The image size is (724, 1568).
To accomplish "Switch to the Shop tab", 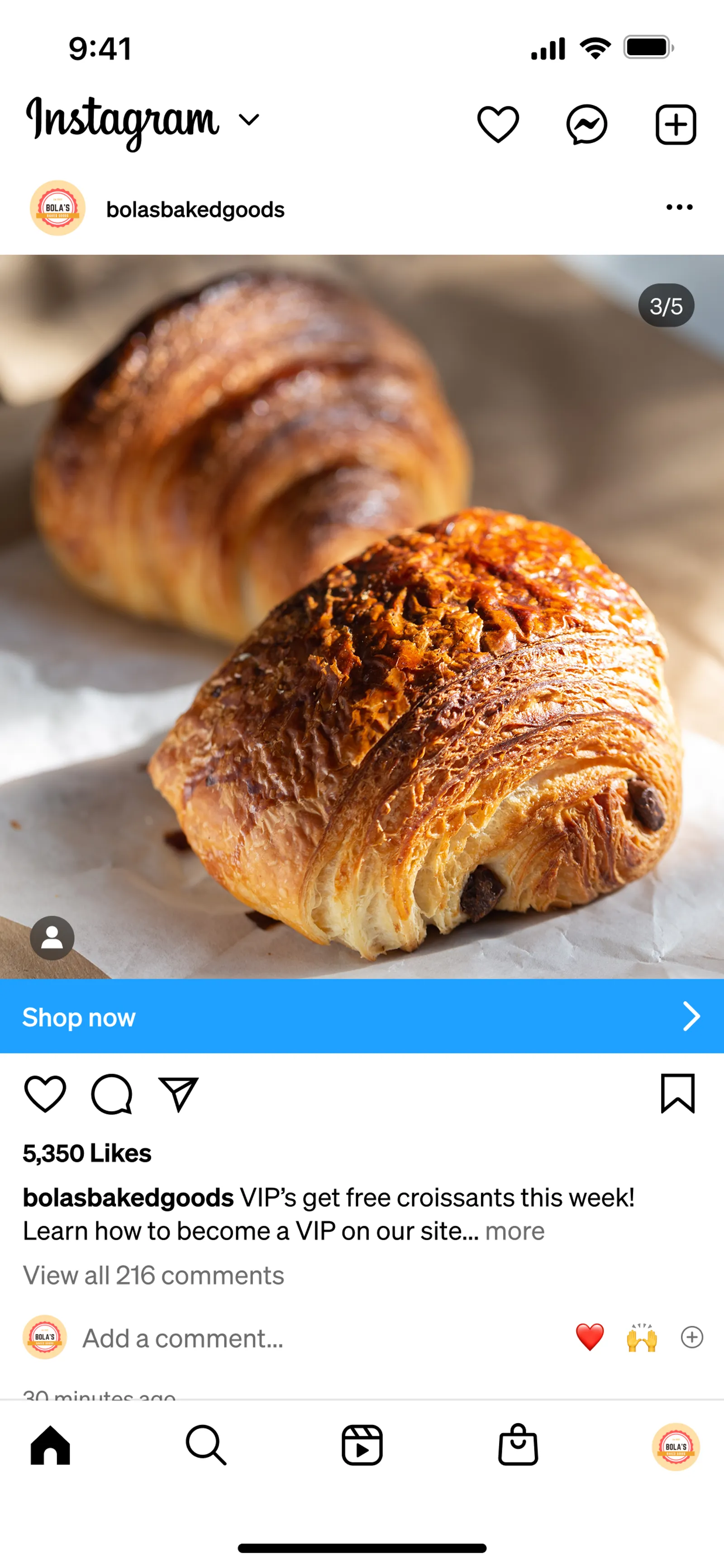I will (518, 1444).
